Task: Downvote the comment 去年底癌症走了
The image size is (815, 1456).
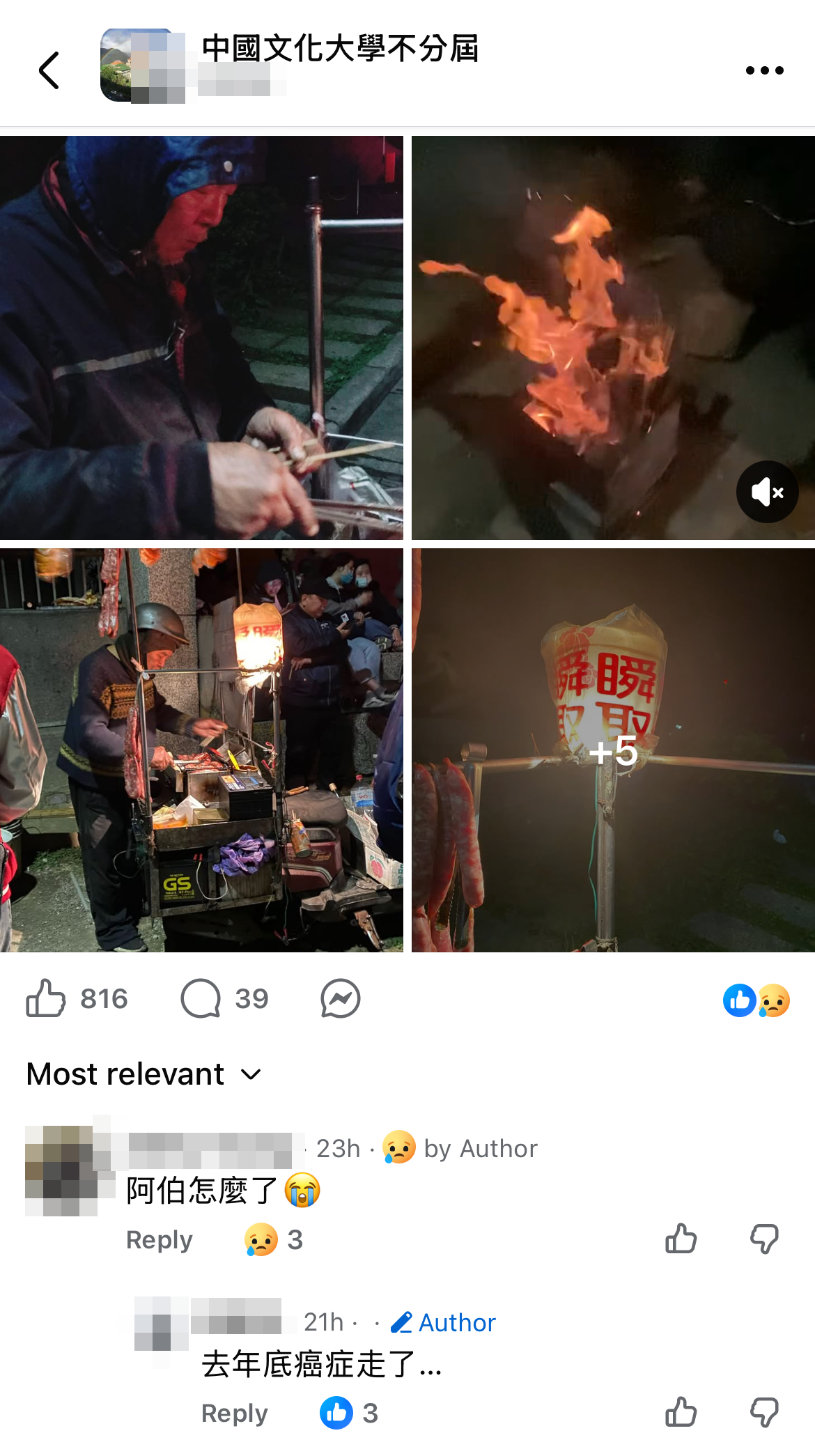Action: pos(764,1413)
